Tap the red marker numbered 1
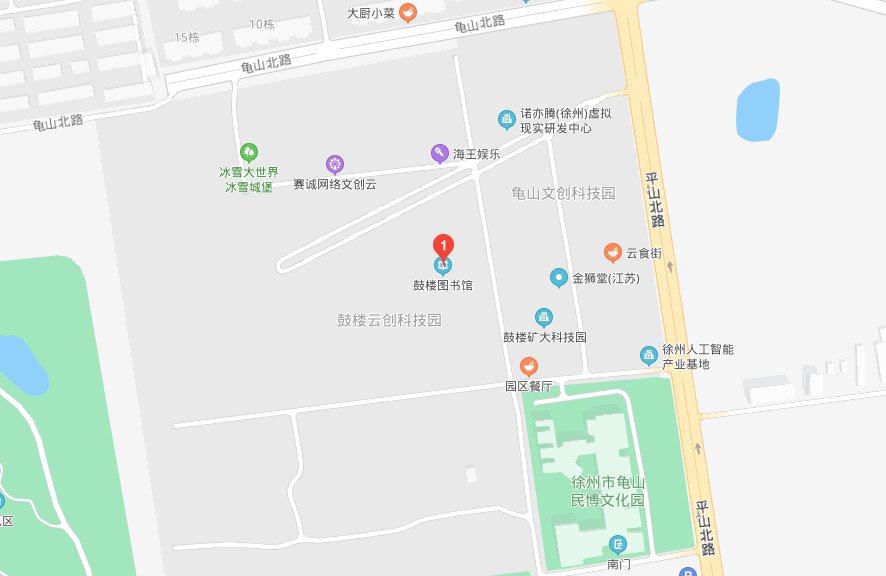 click(443, 244)
